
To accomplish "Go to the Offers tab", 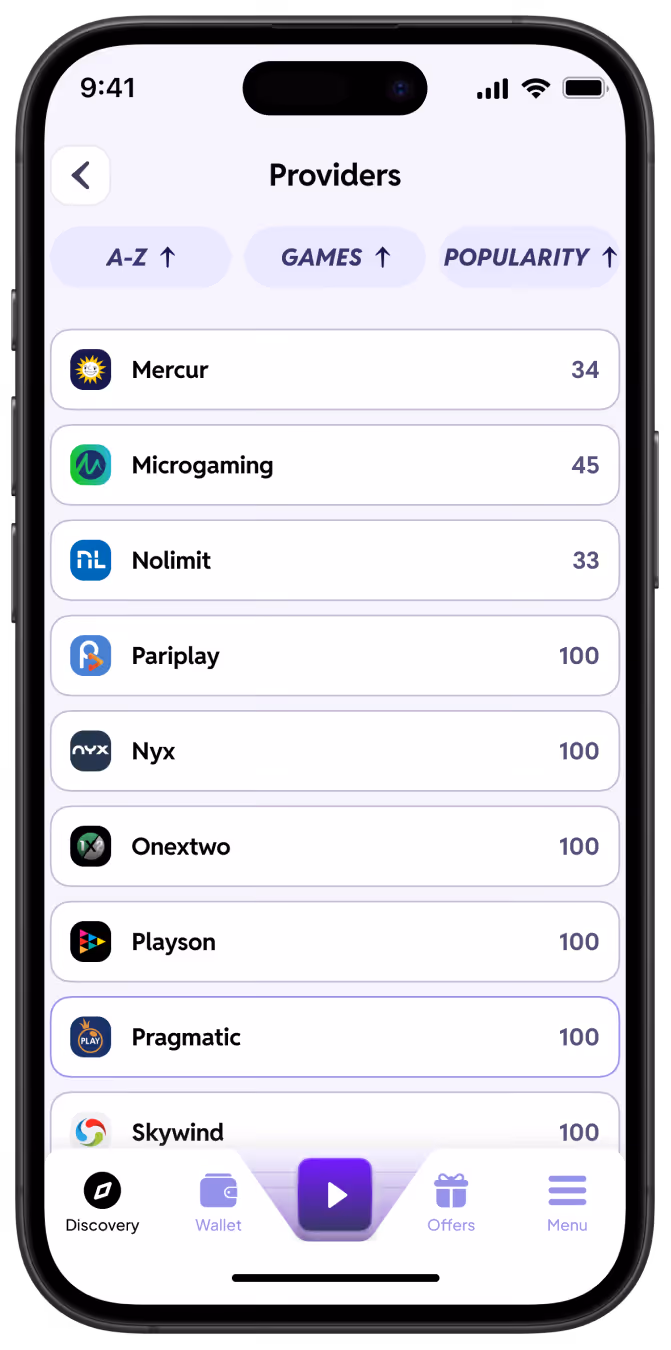I will point(451,1204).
